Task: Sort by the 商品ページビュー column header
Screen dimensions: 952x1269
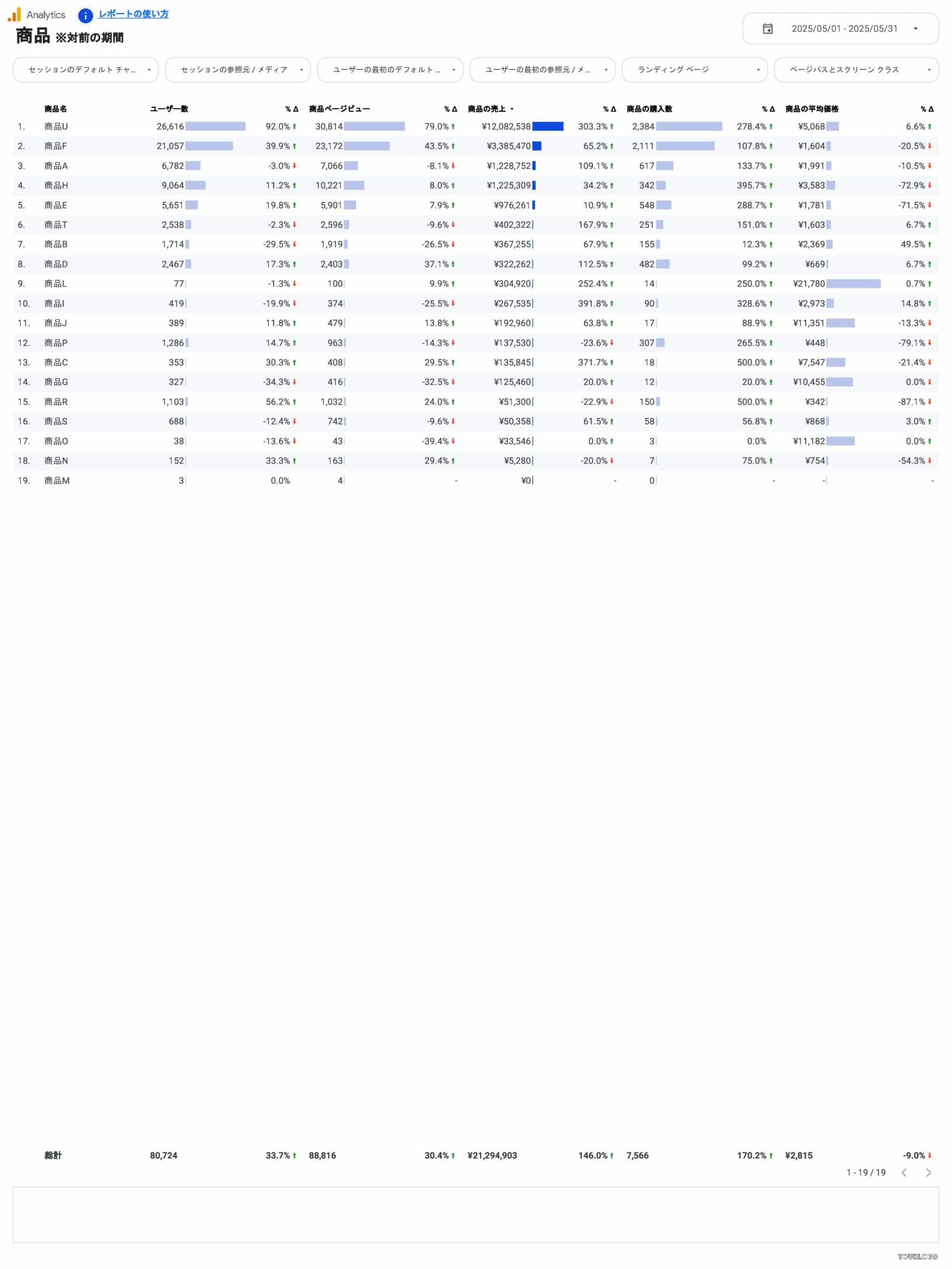Action: tap(339, 109)
